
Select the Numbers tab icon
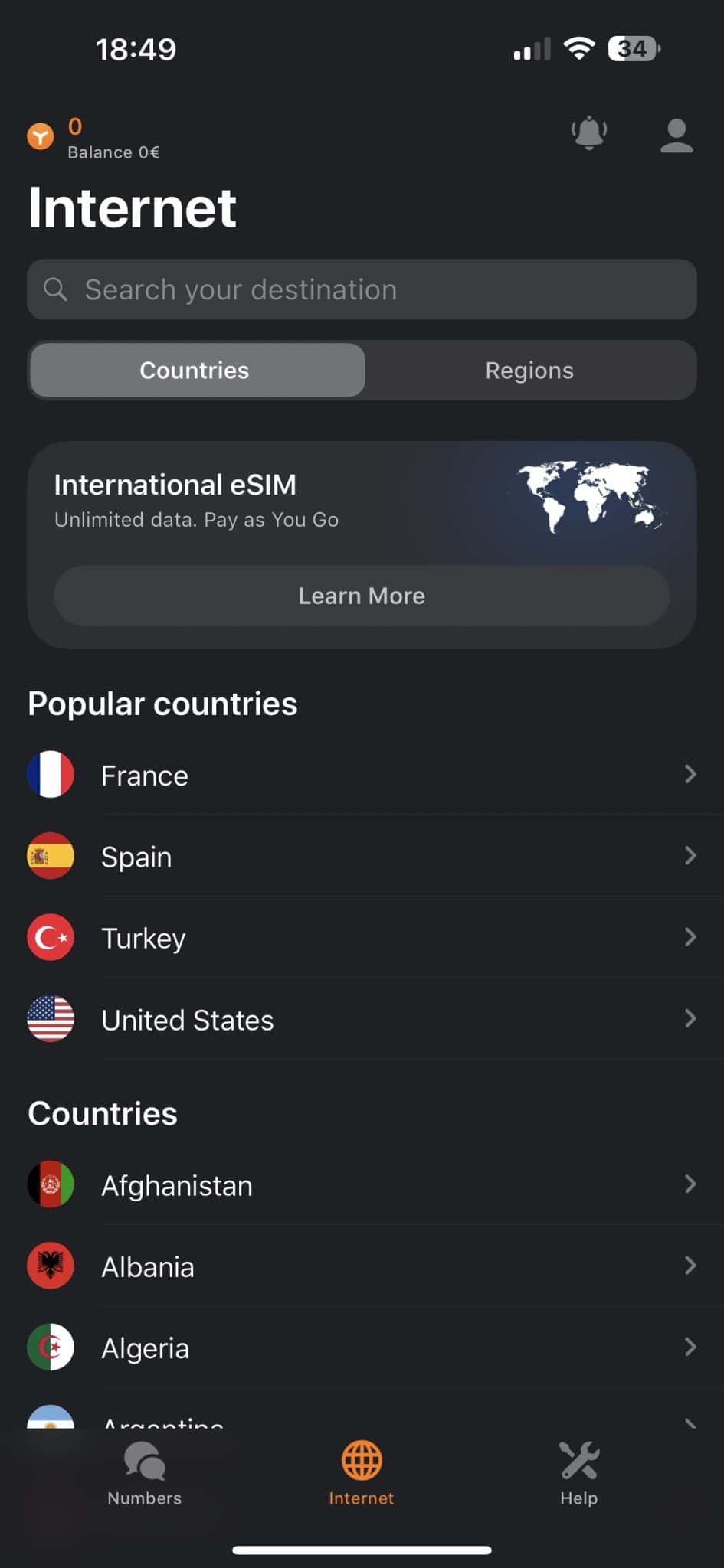pos(144,1460)
